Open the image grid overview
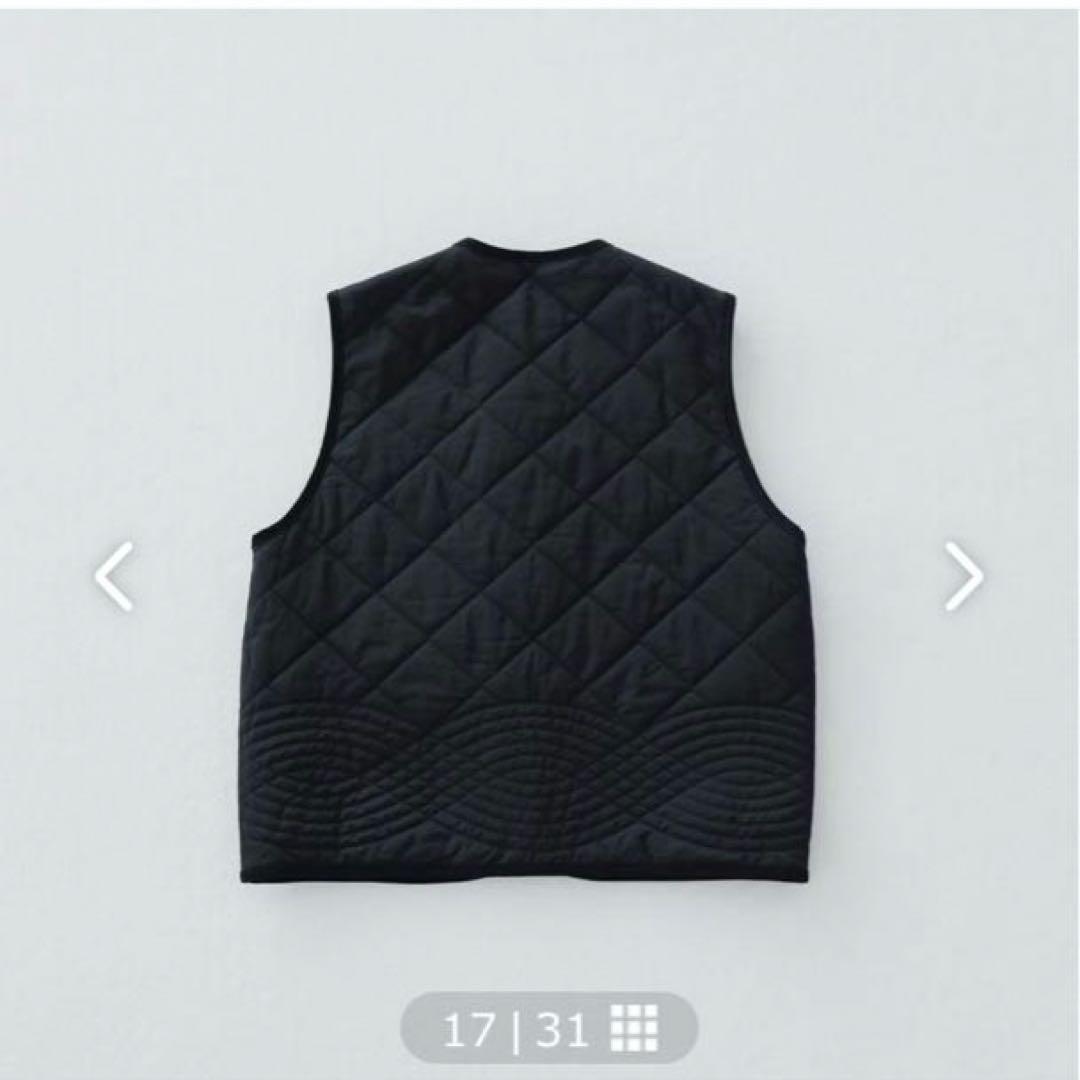This screenshot has width=1080, height=1080. (634, 1026)
